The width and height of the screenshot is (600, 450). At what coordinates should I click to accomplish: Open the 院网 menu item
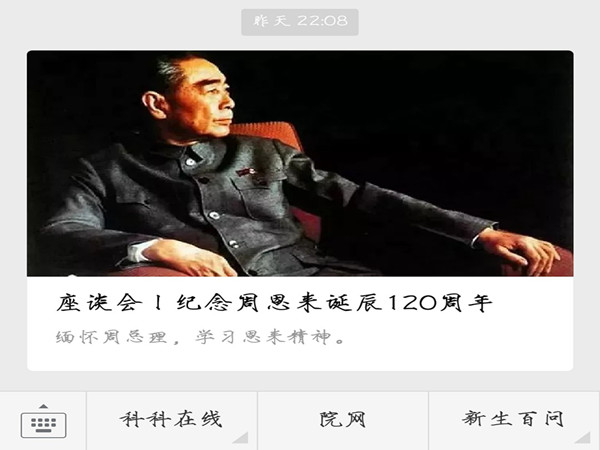pos(342,420)
